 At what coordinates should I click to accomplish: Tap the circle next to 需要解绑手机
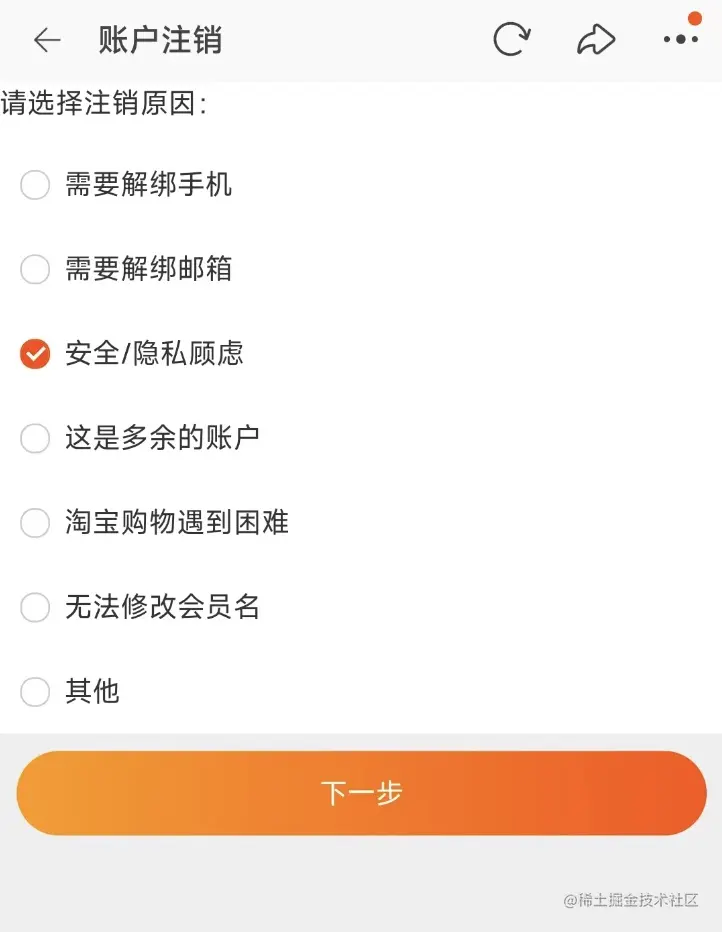click(34, 185)
